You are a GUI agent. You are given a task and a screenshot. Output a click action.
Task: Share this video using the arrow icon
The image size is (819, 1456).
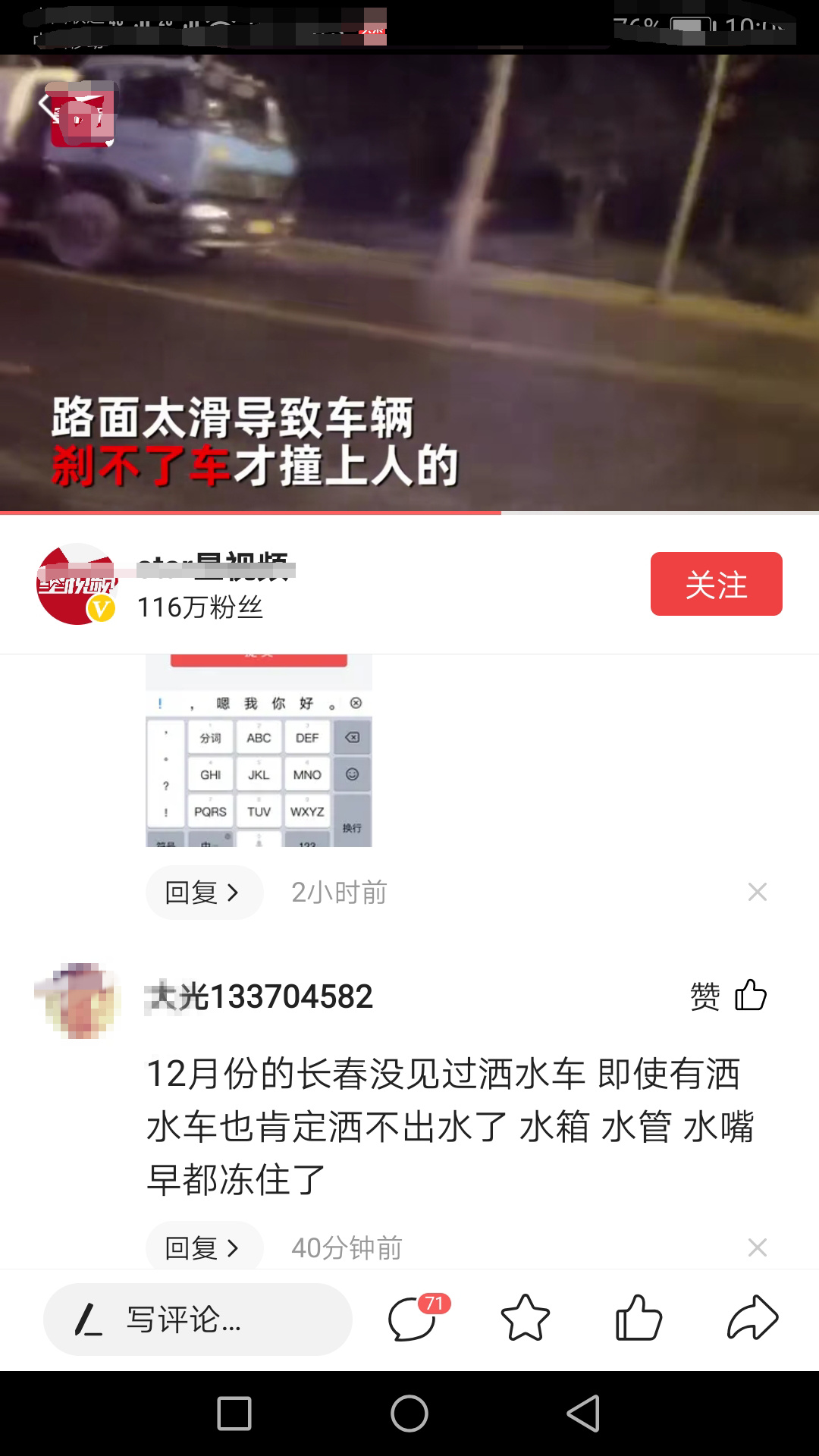click(752, 1318)
